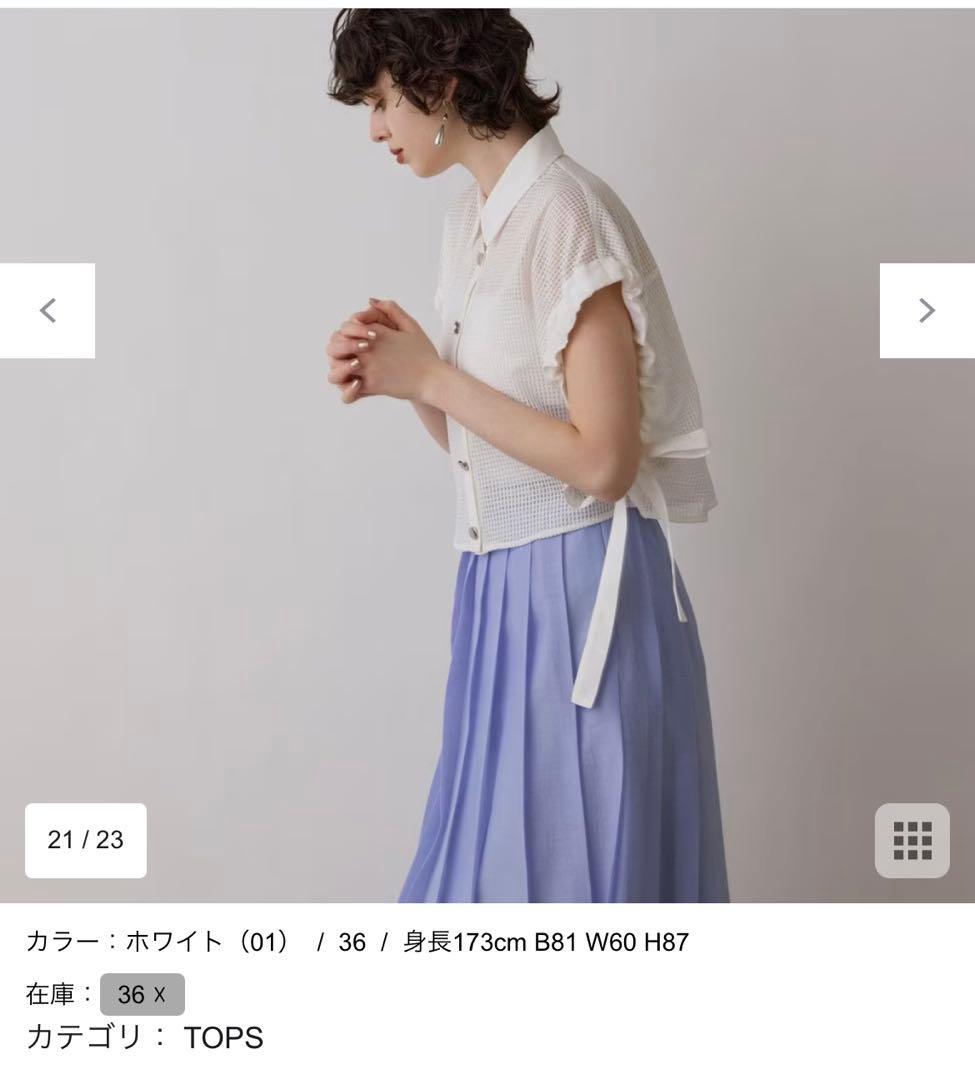Follow the TOPS category link
This screenshot has width=975, height=1080.
point(222,1037)
